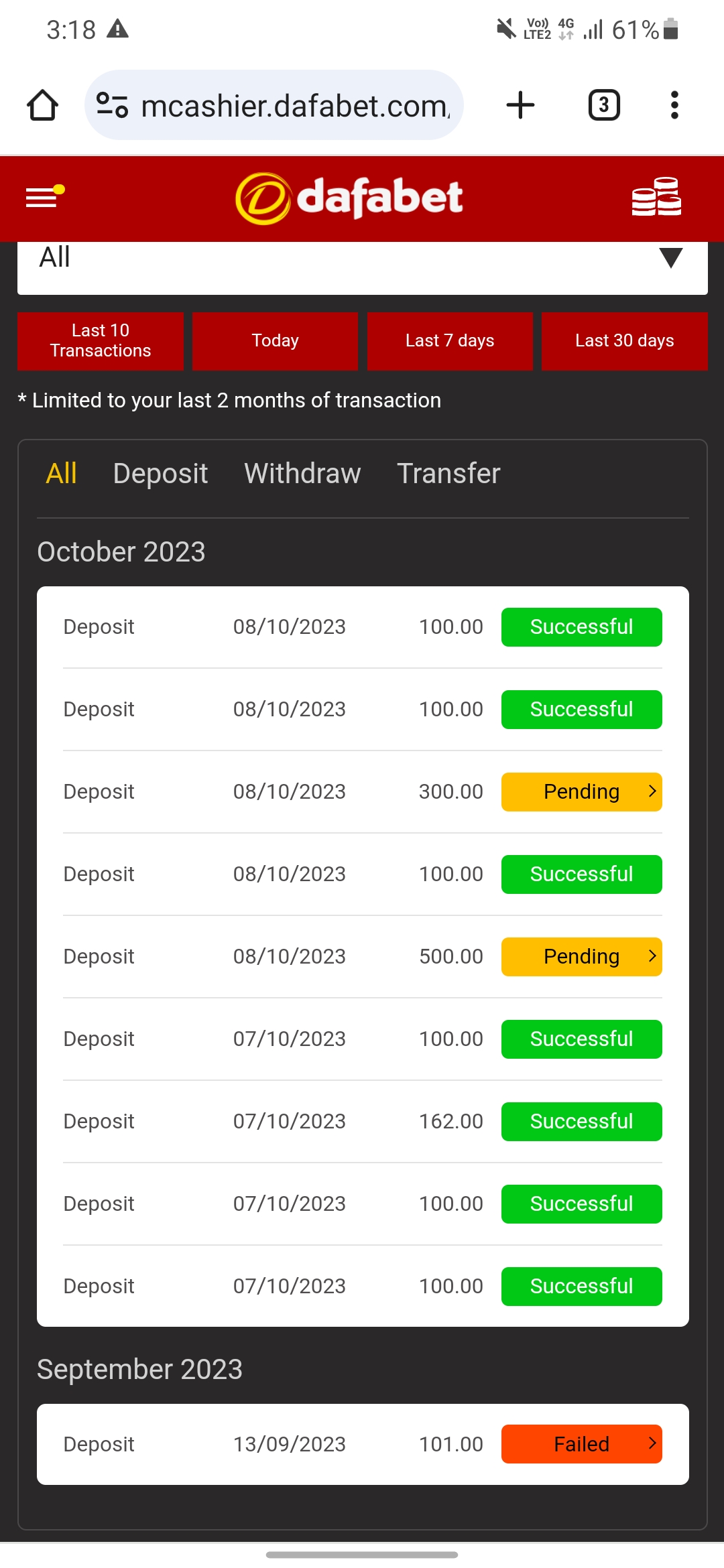Open Pending status of 500.00 deposit
Viewport: 724px width, 1568px height.
[x=581, y=956]
